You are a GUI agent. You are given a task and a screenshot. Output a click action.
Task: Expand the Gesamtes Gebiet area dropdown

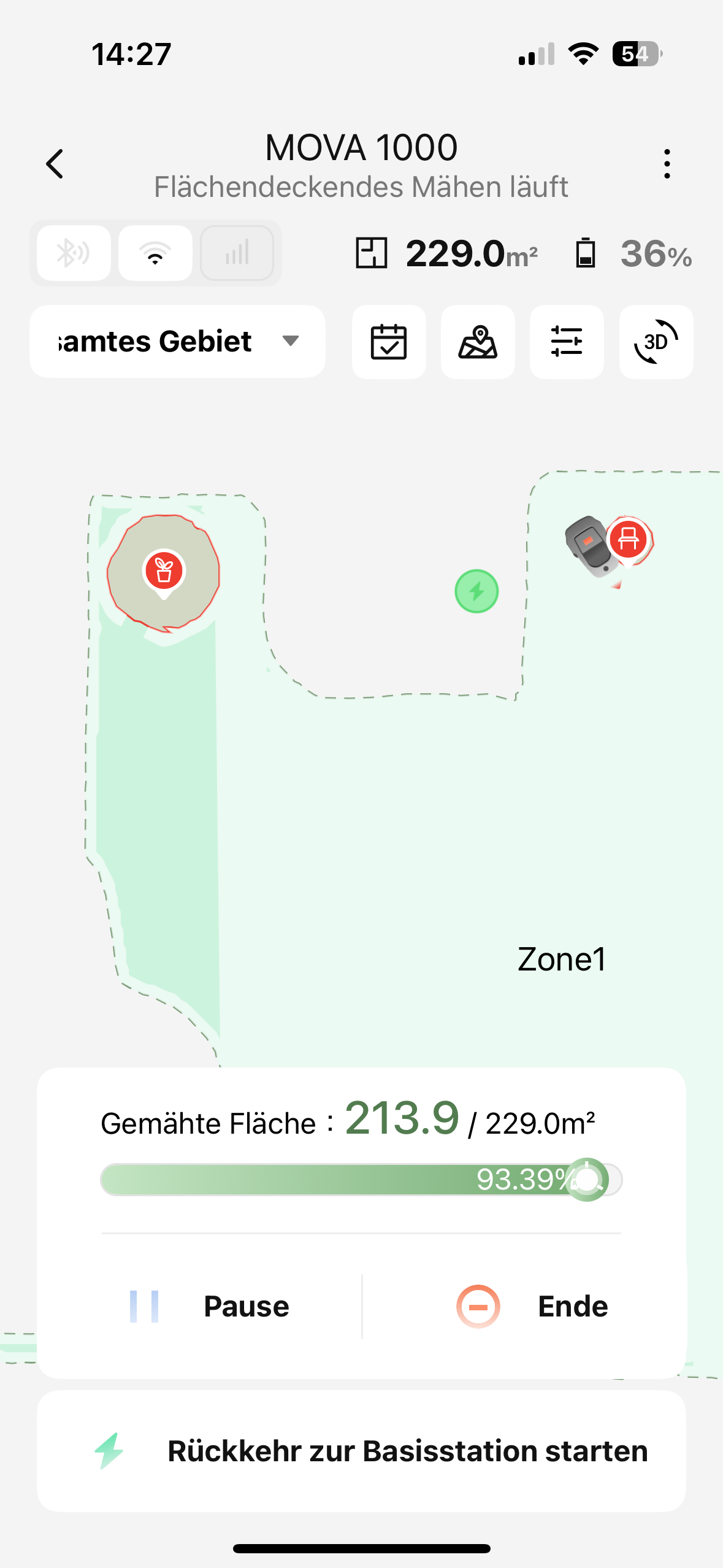coord(177,341)
